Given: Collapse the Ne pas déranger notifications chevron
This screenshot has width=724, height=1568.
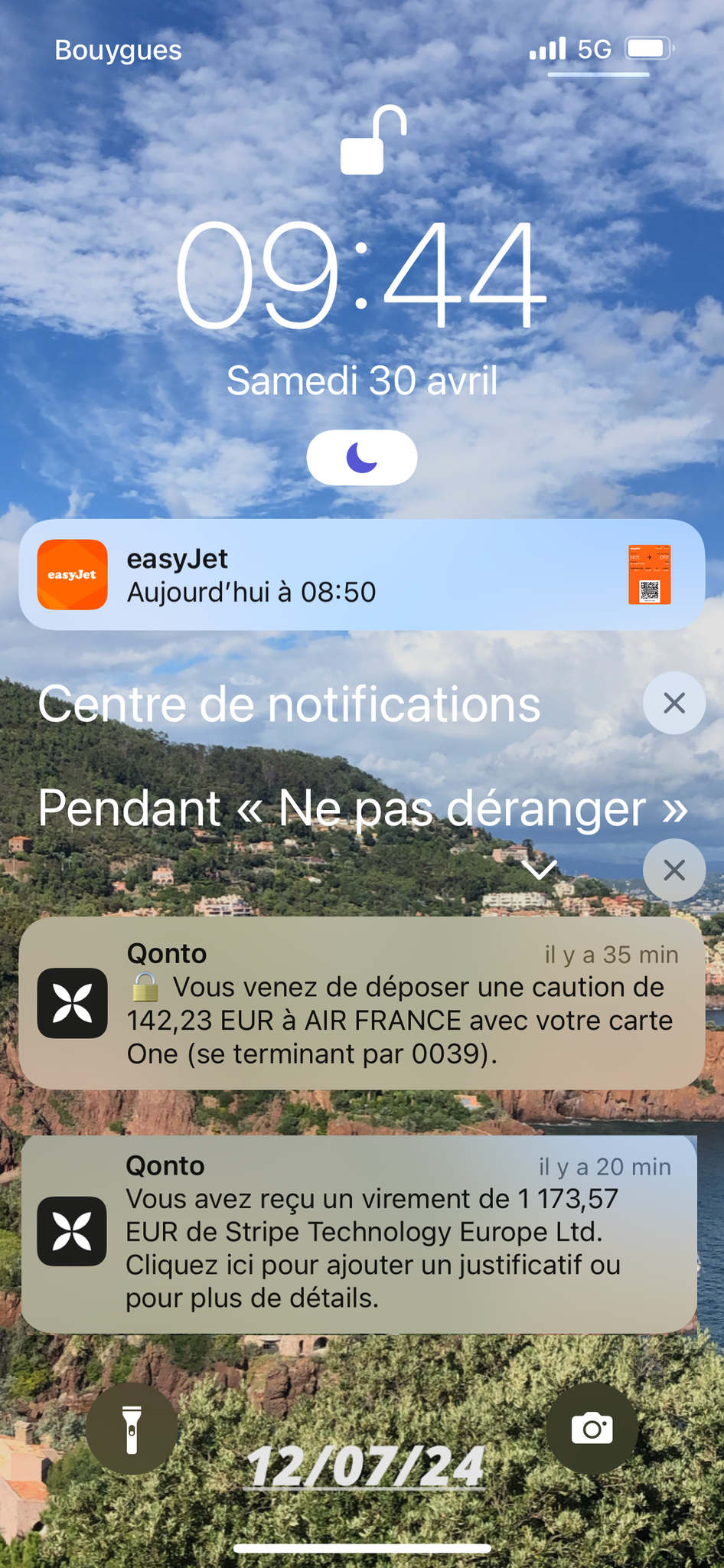Looking at the screenshot, I should (x=540, y=870).
